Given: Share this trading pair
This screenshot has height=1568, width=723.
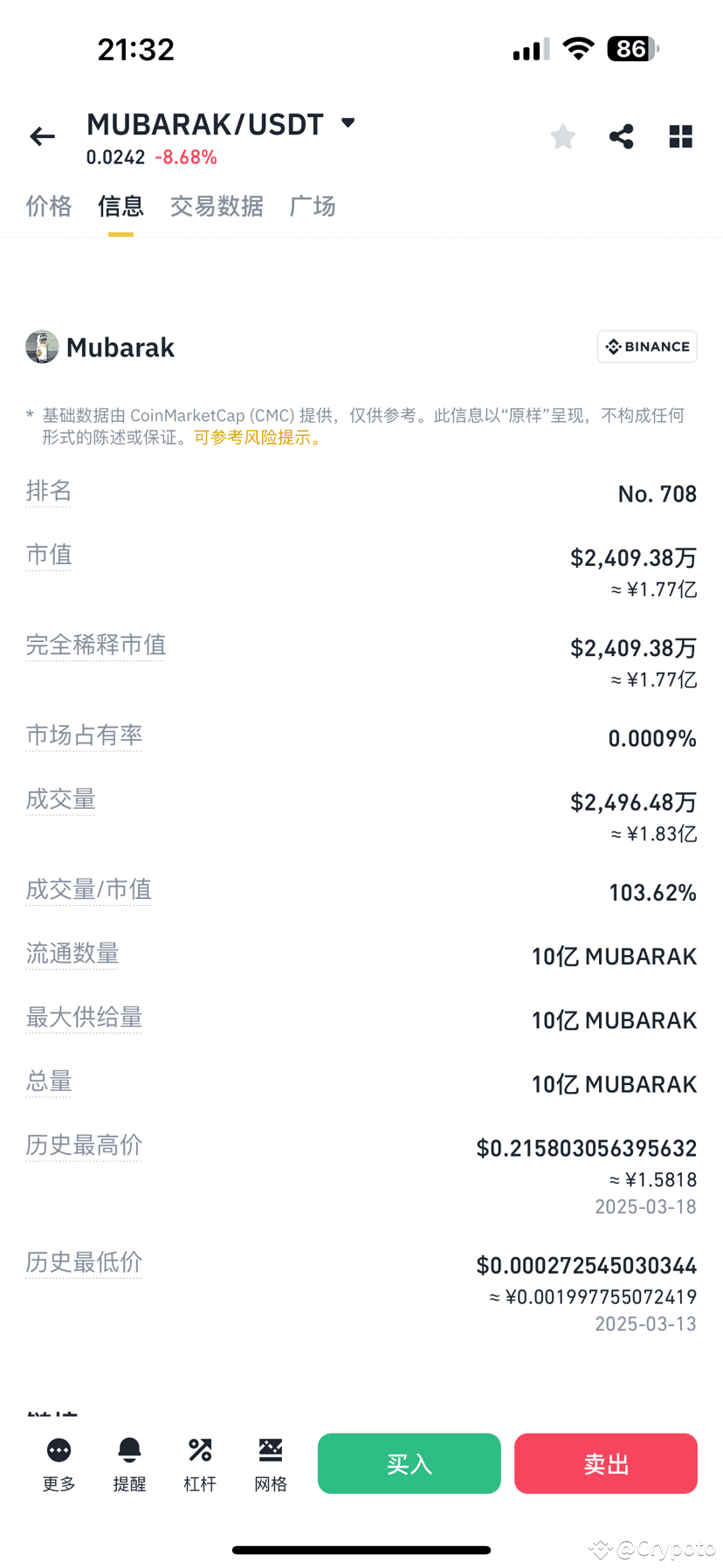Looking at the screenshot, I should 622,136.
